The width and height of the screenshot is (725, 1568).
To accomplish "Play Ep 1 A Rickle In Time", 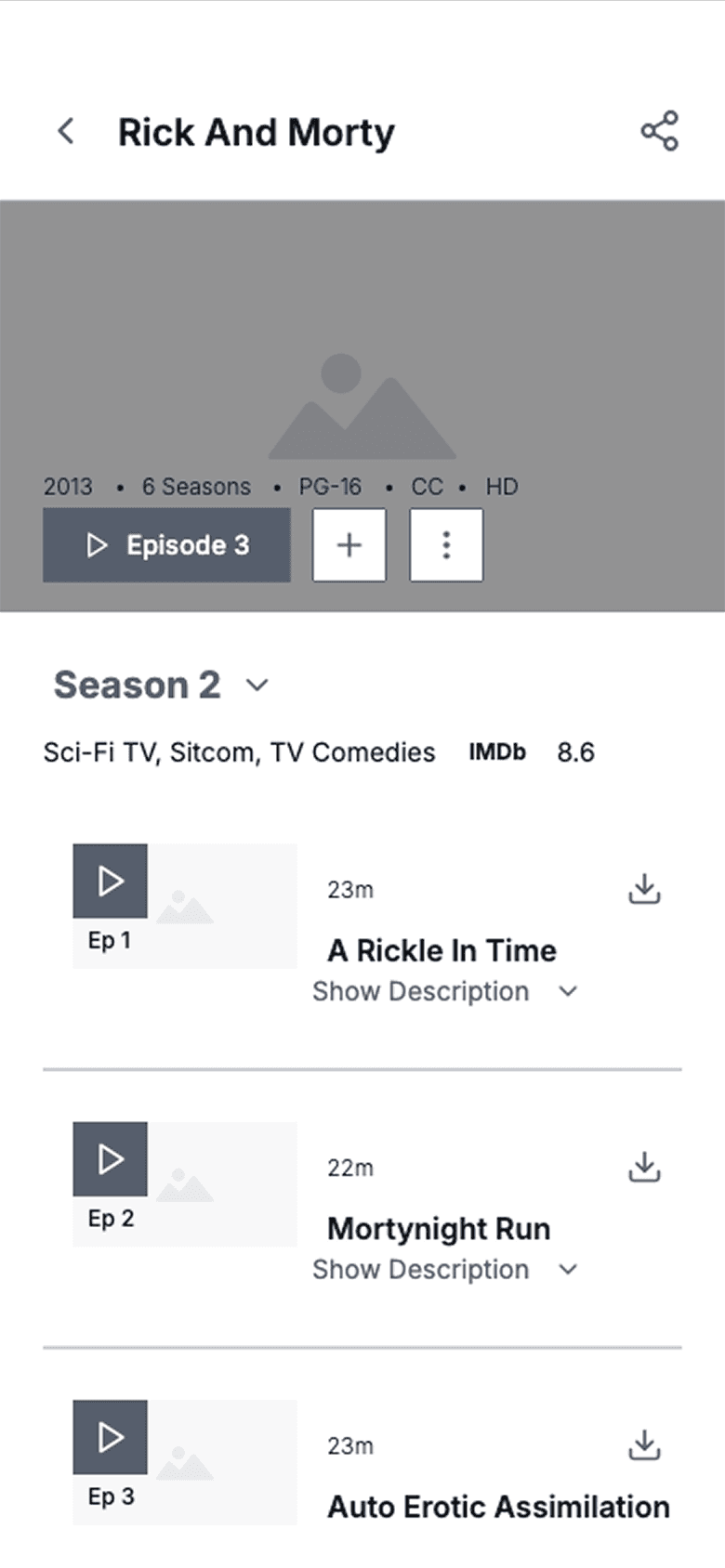I will click(x=111, y=881).
